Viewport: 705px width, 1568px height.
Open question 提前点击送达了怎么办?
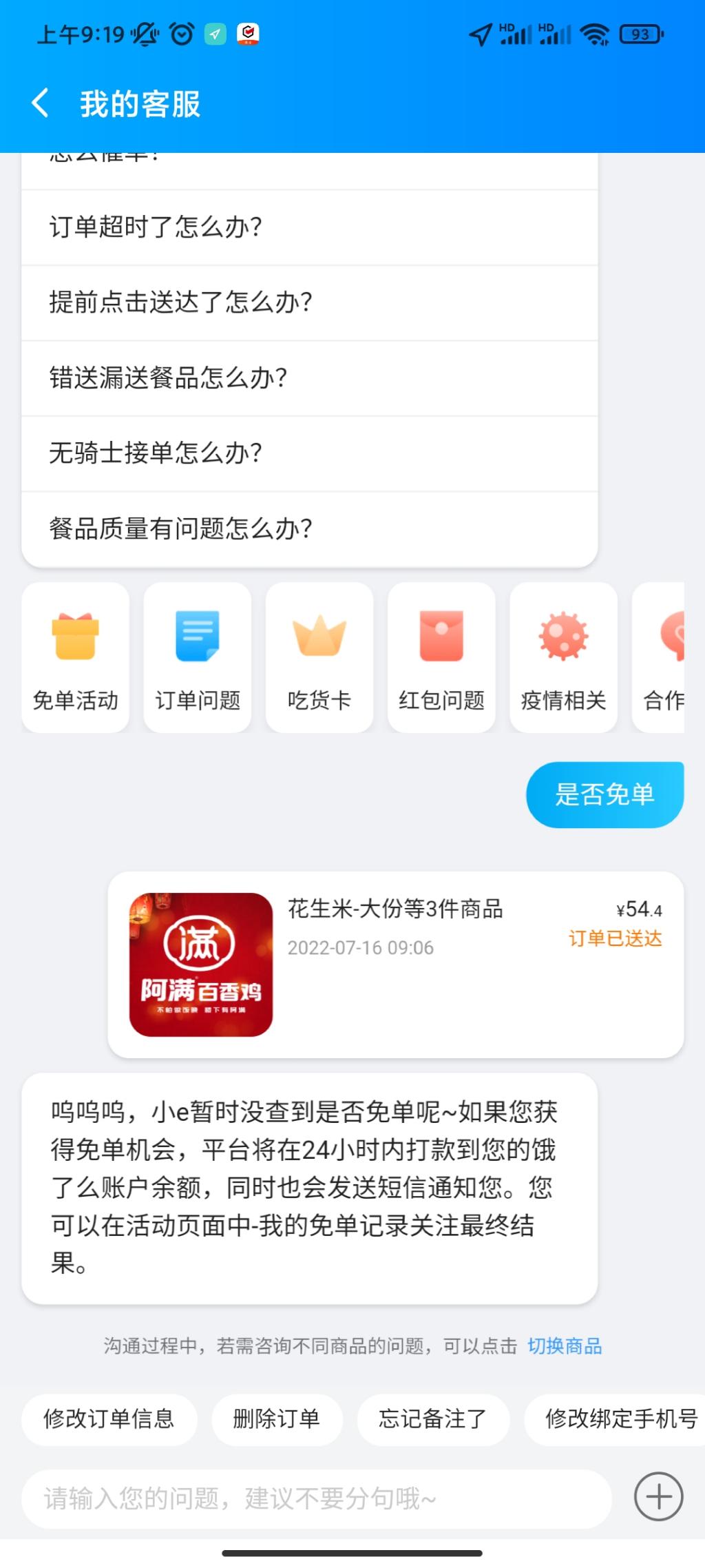point(309,302)
